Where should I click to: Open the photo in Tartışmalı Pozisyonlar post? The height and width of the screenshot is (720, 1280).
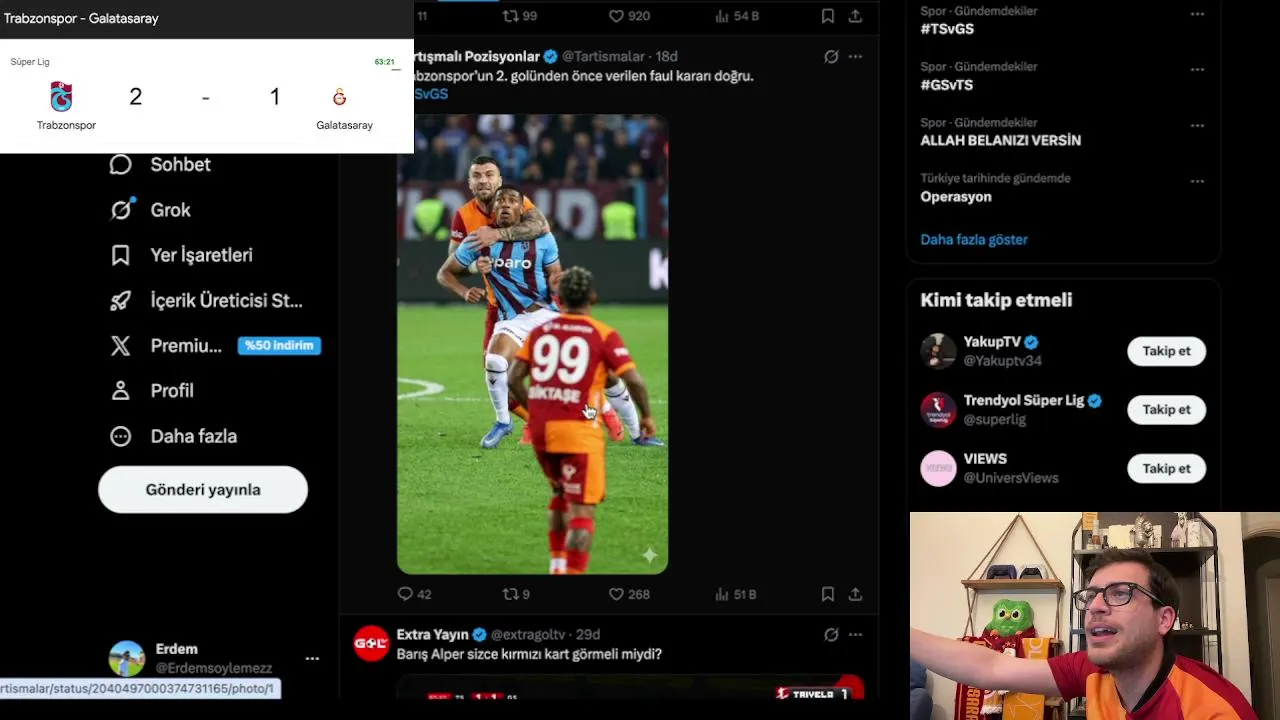(532, 344)
